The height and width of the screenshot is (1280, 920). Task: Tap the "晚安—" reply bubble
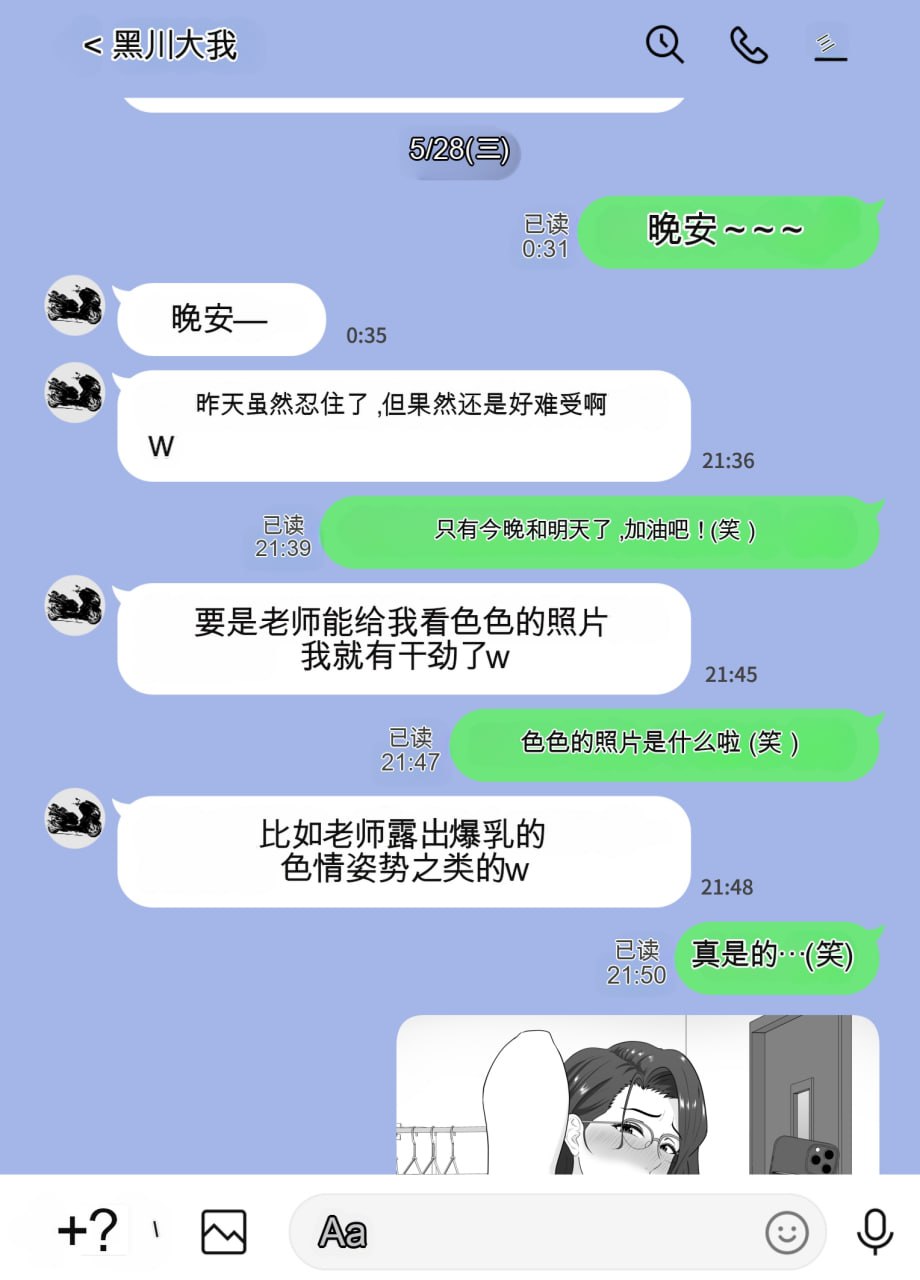219,319
